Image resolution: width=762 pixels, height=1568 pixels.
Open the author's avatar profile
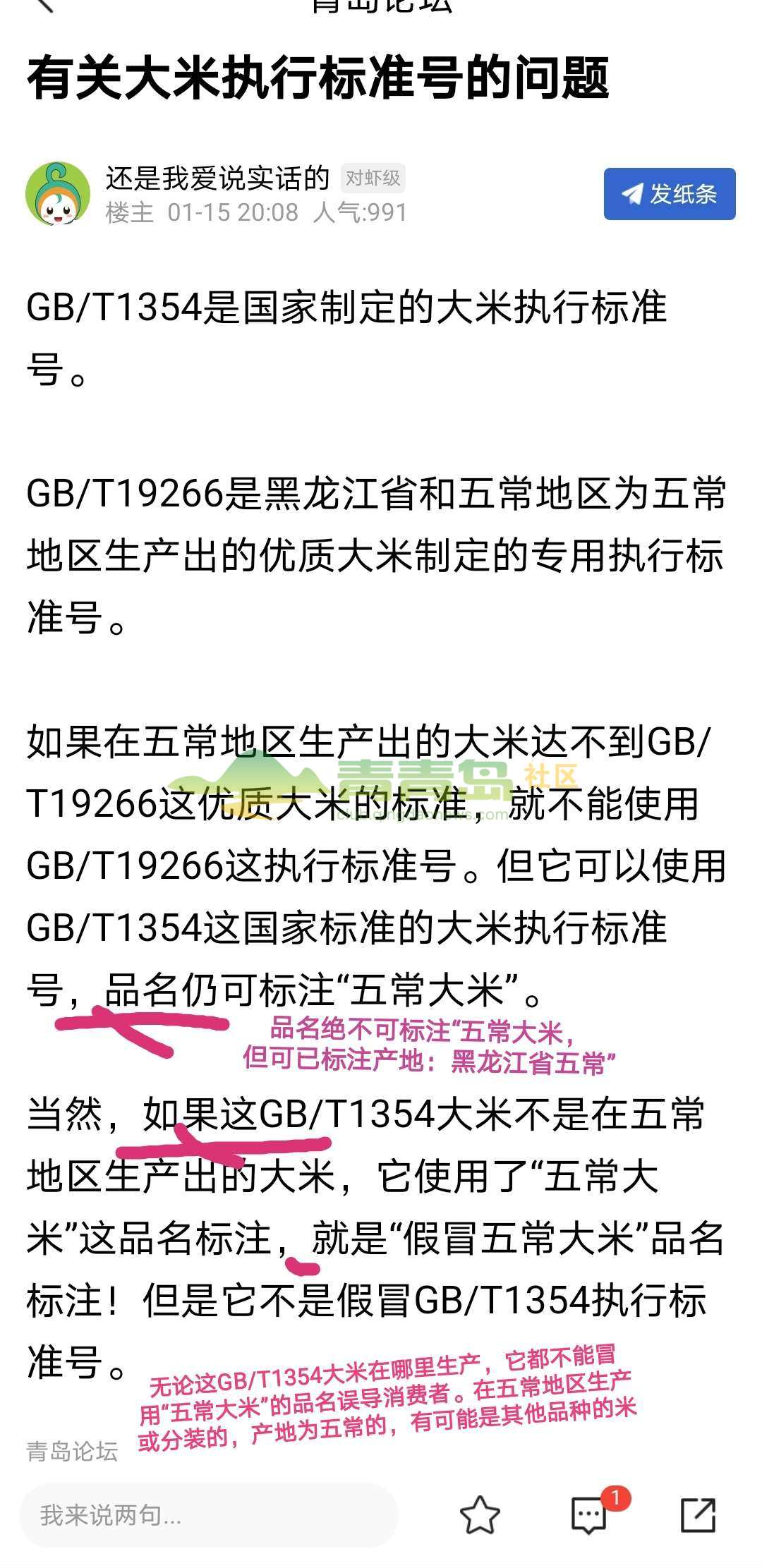[58, 194]
